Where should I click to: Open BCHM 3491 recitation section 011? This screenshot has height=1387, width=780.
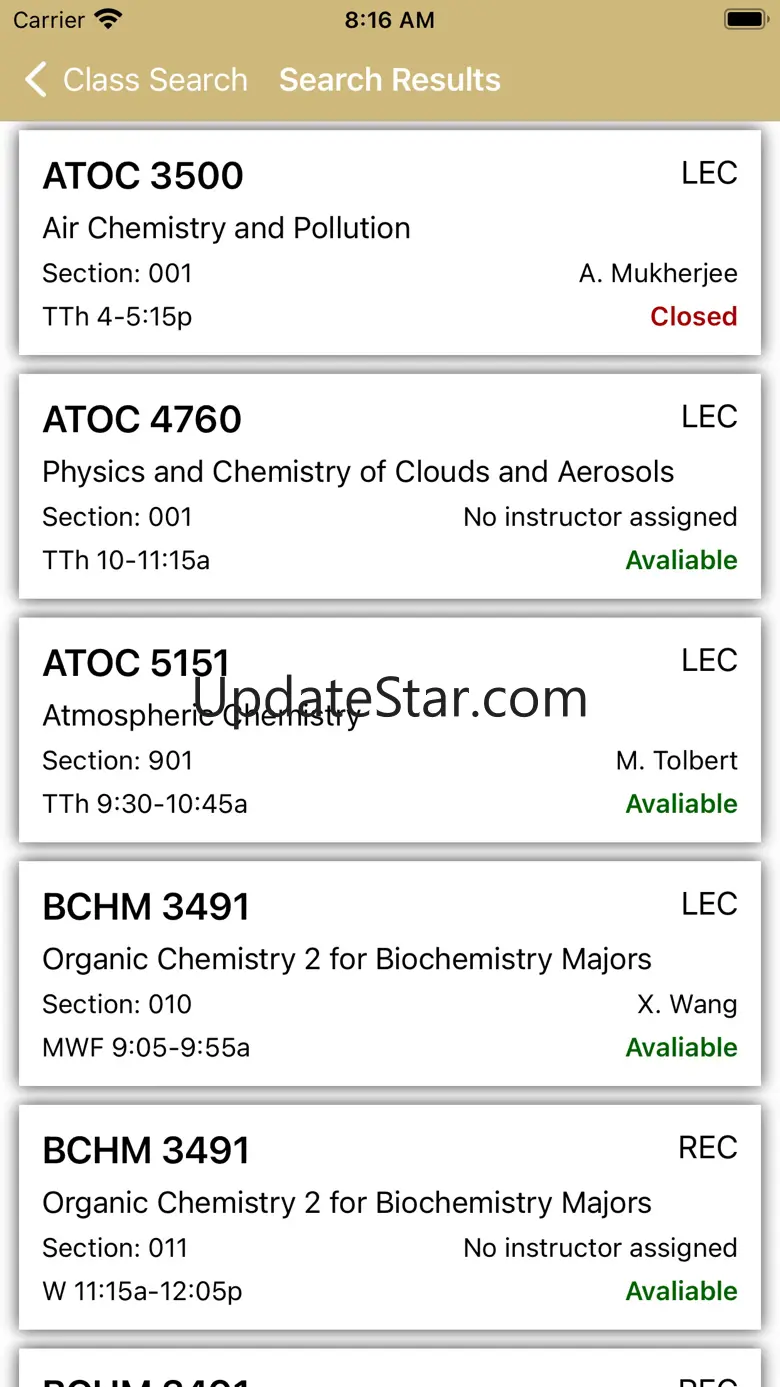(390, 1217)
